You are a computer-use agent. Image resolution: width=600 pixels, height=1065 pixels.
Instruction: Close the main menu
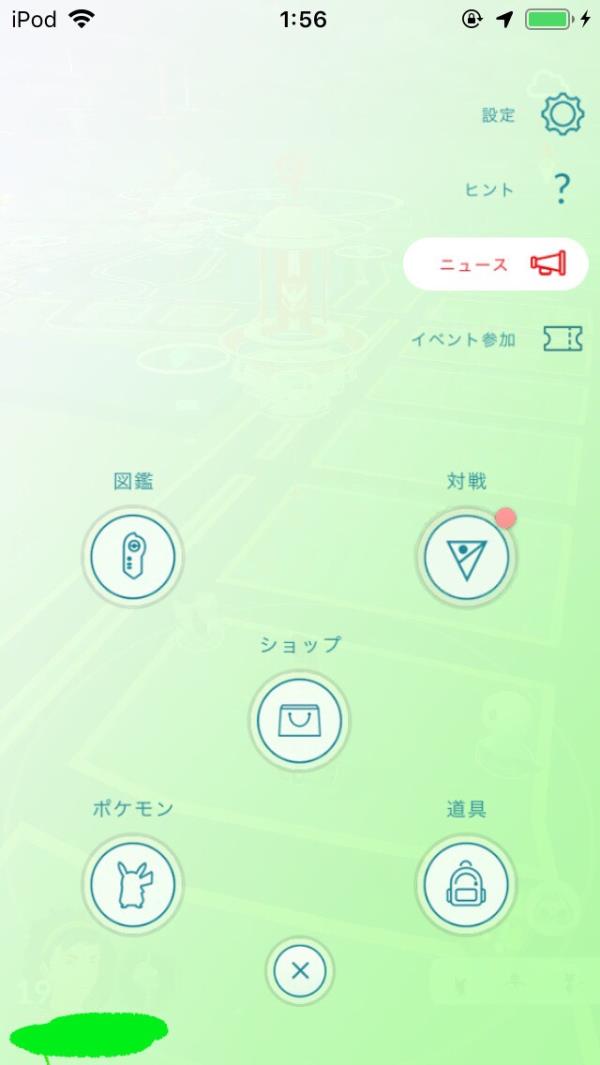tap(300, 971)
